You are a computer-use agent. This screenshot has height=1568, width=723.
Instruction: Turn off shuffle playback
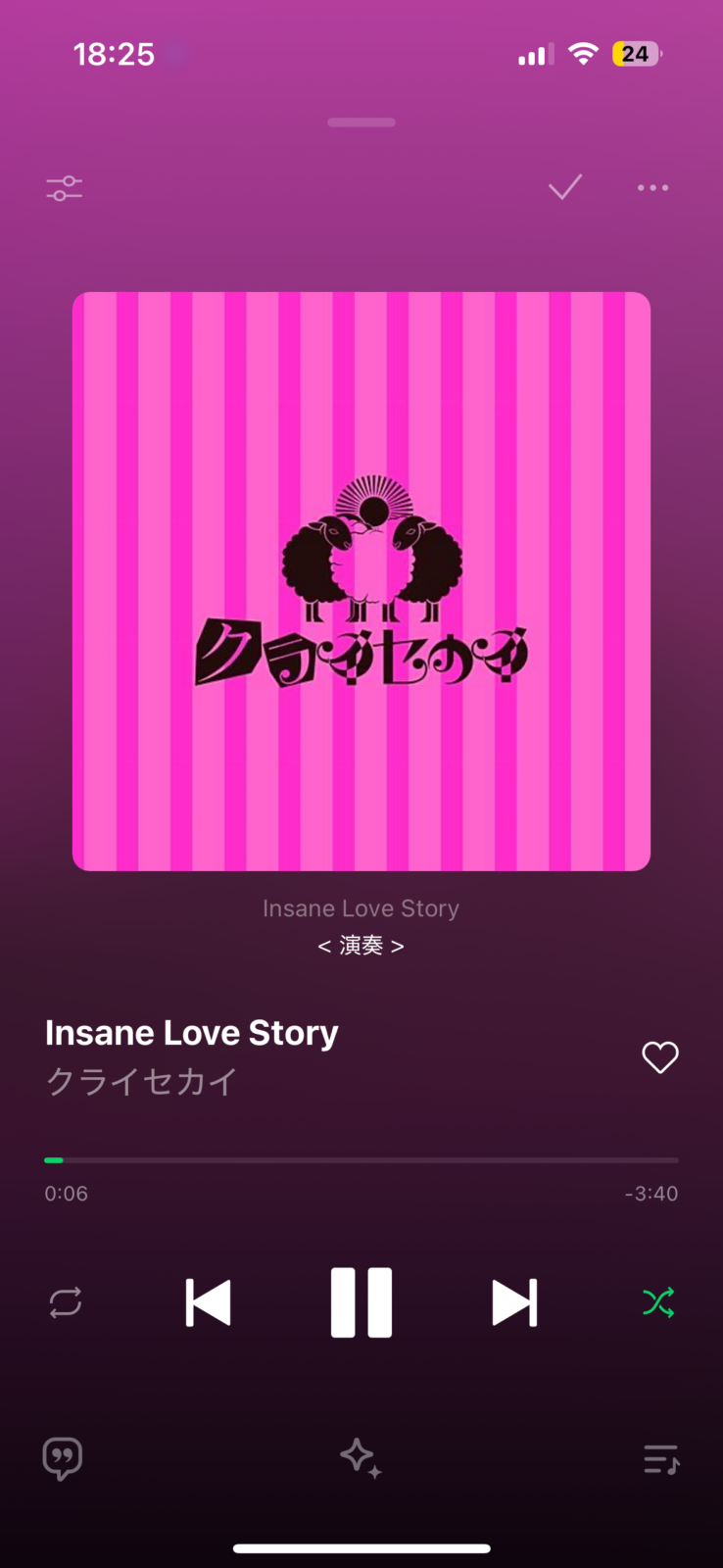tap(658, 1302)
